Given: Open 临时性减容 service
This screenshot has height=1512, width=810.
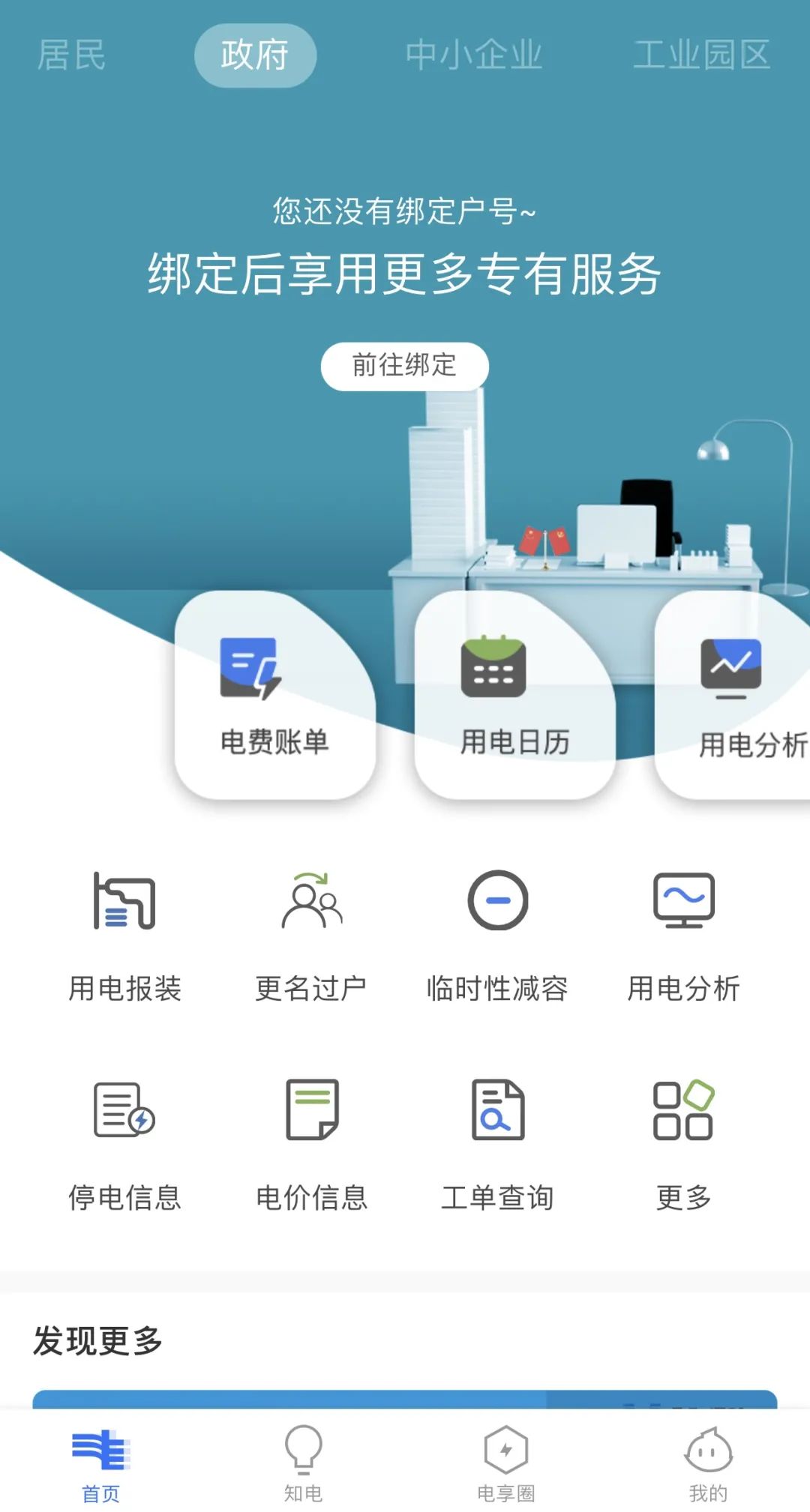Looking at the screenshot, I should (x=497, y=937).
